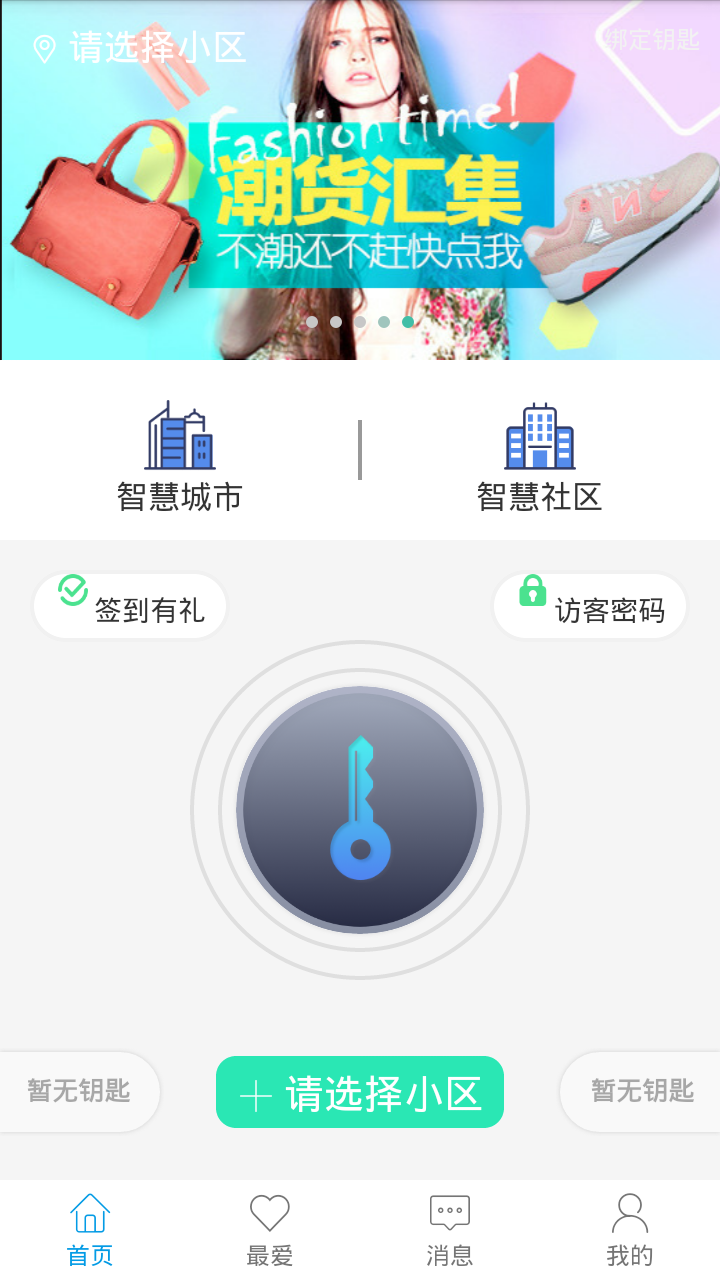This screenshot has width=720, height=1280.
Task: Tap the location pin icon at top left
Action: pyautogui.click(x=42, y=47)
